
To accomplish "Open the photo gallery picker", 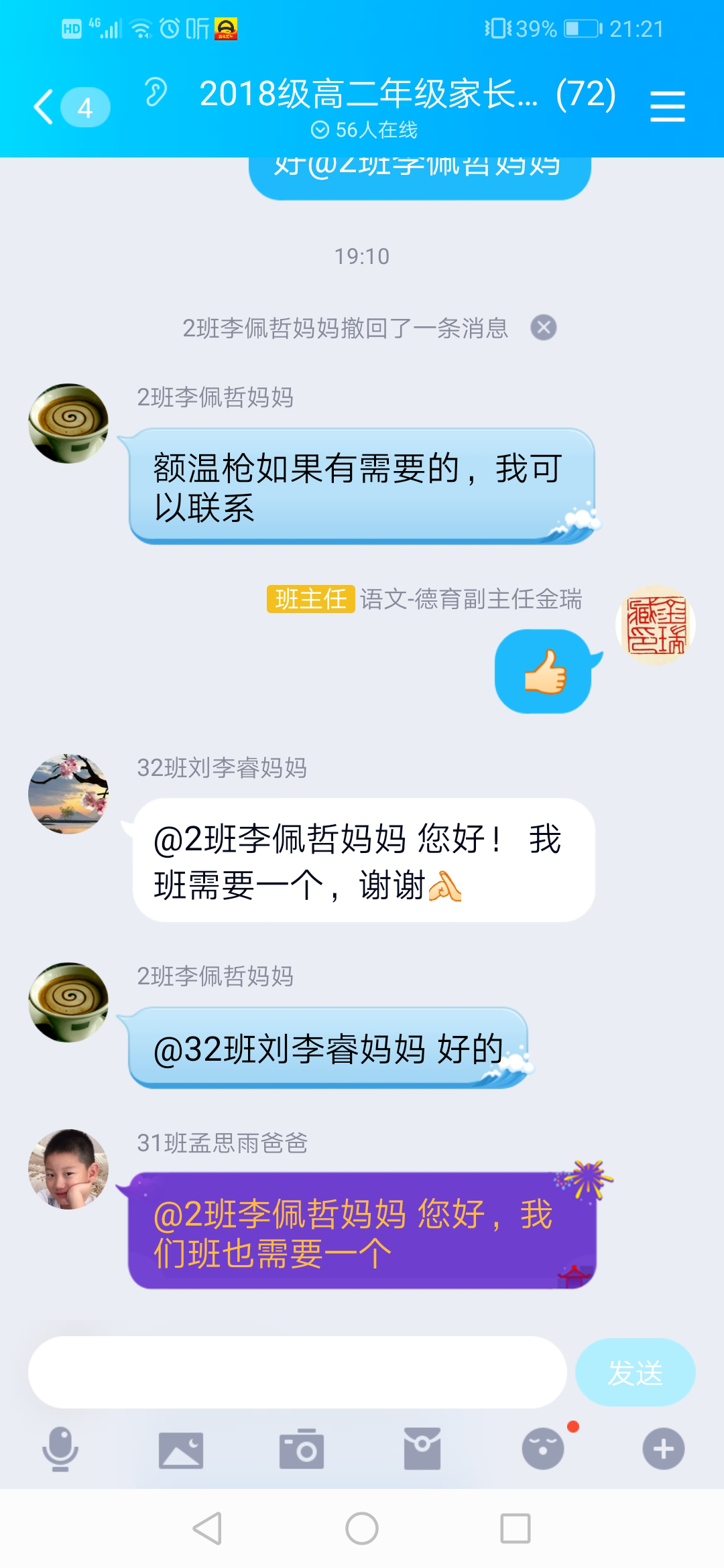I will [181, 1450].
